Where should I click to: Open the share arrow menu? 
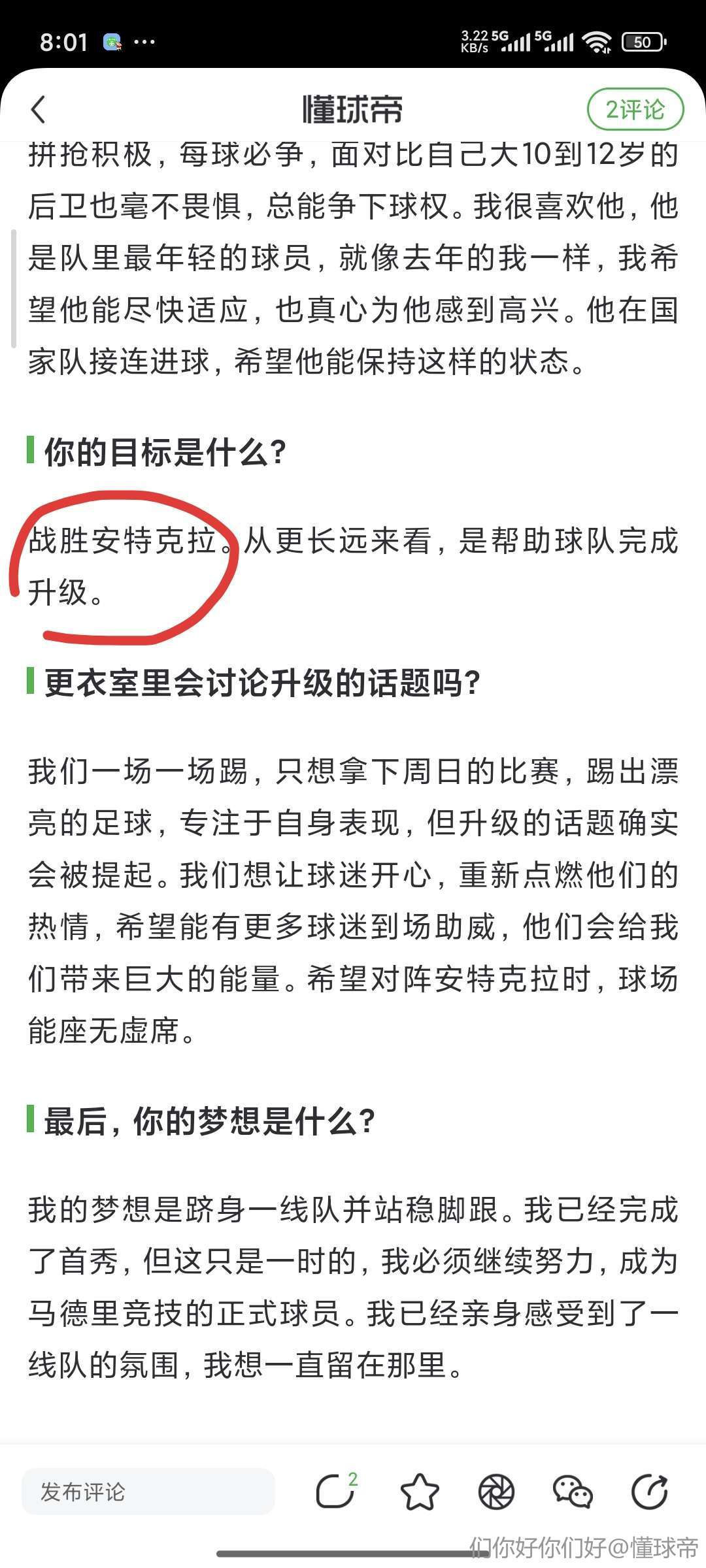pos(649,1492)
